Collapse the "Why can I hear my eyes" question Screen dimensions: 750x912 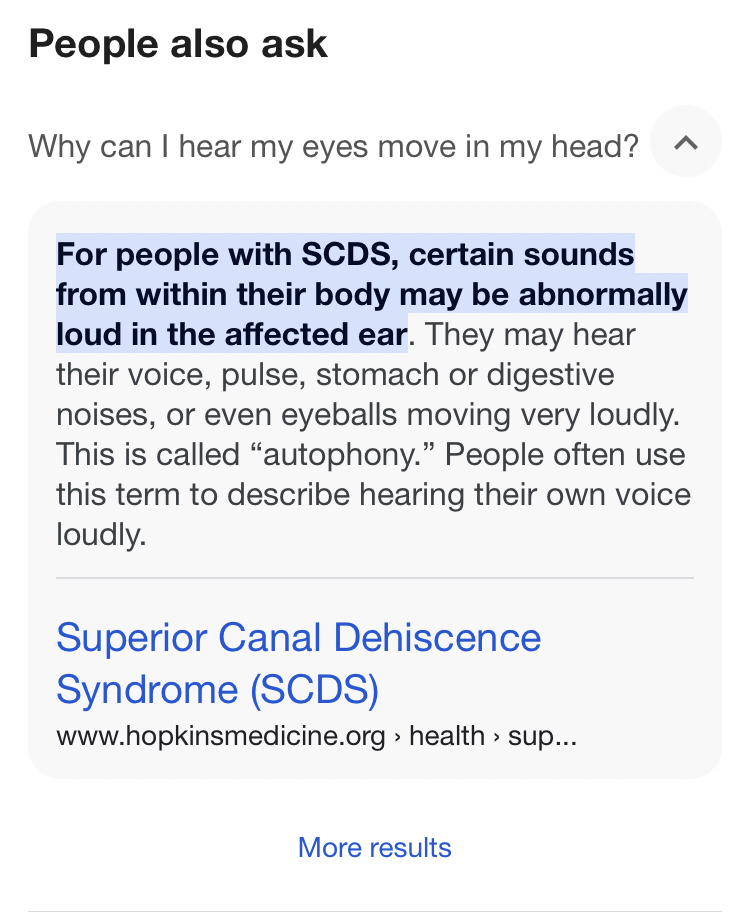click(685, 144)
